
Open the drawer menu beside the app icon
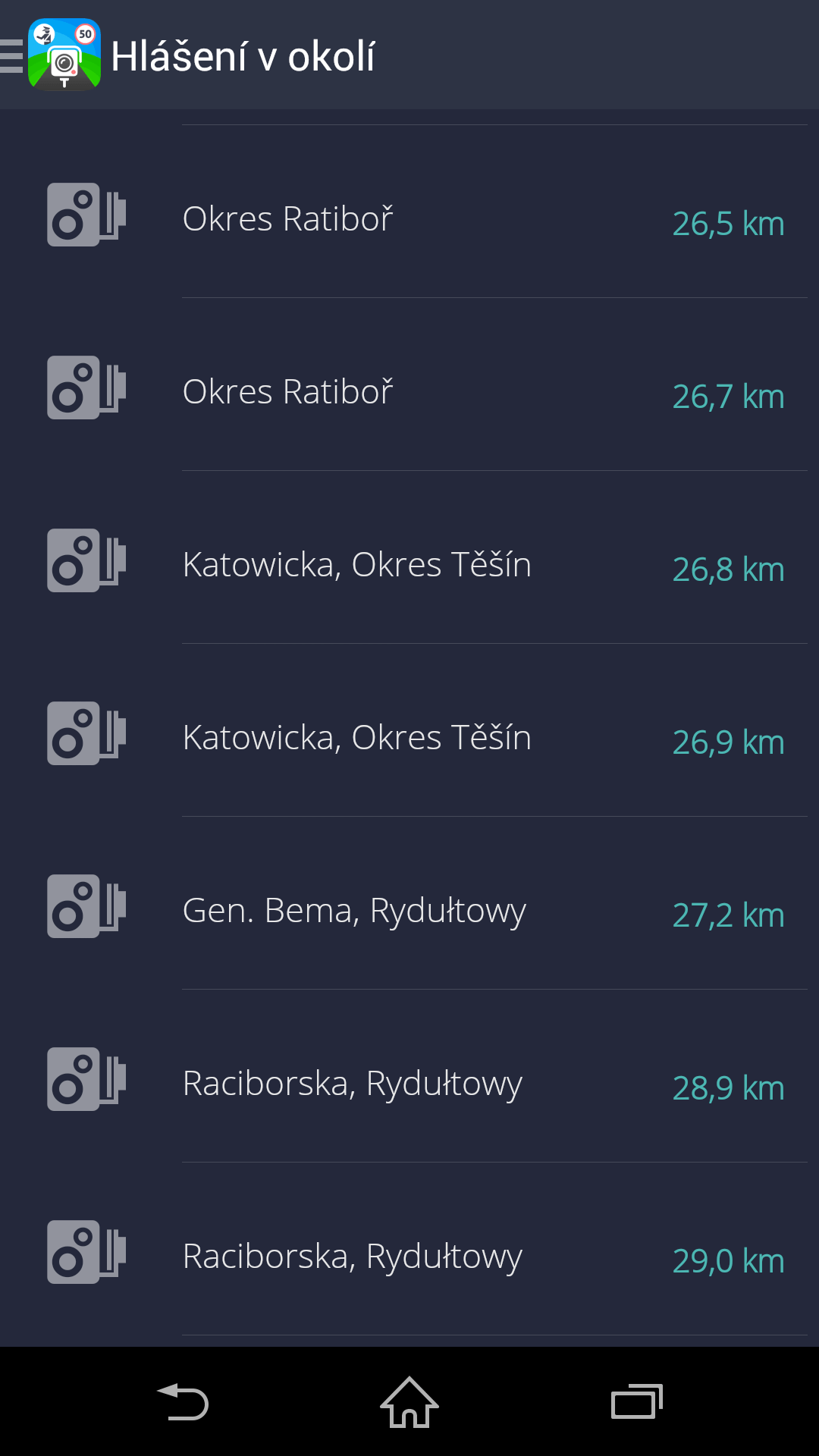(x=12, y=56)
